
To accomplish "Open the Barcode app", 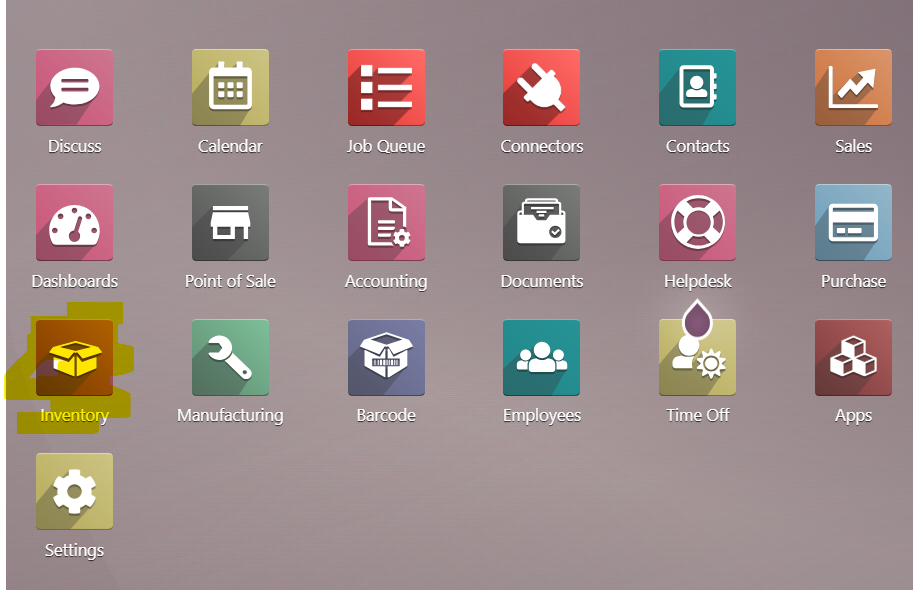I will [386, 358].
